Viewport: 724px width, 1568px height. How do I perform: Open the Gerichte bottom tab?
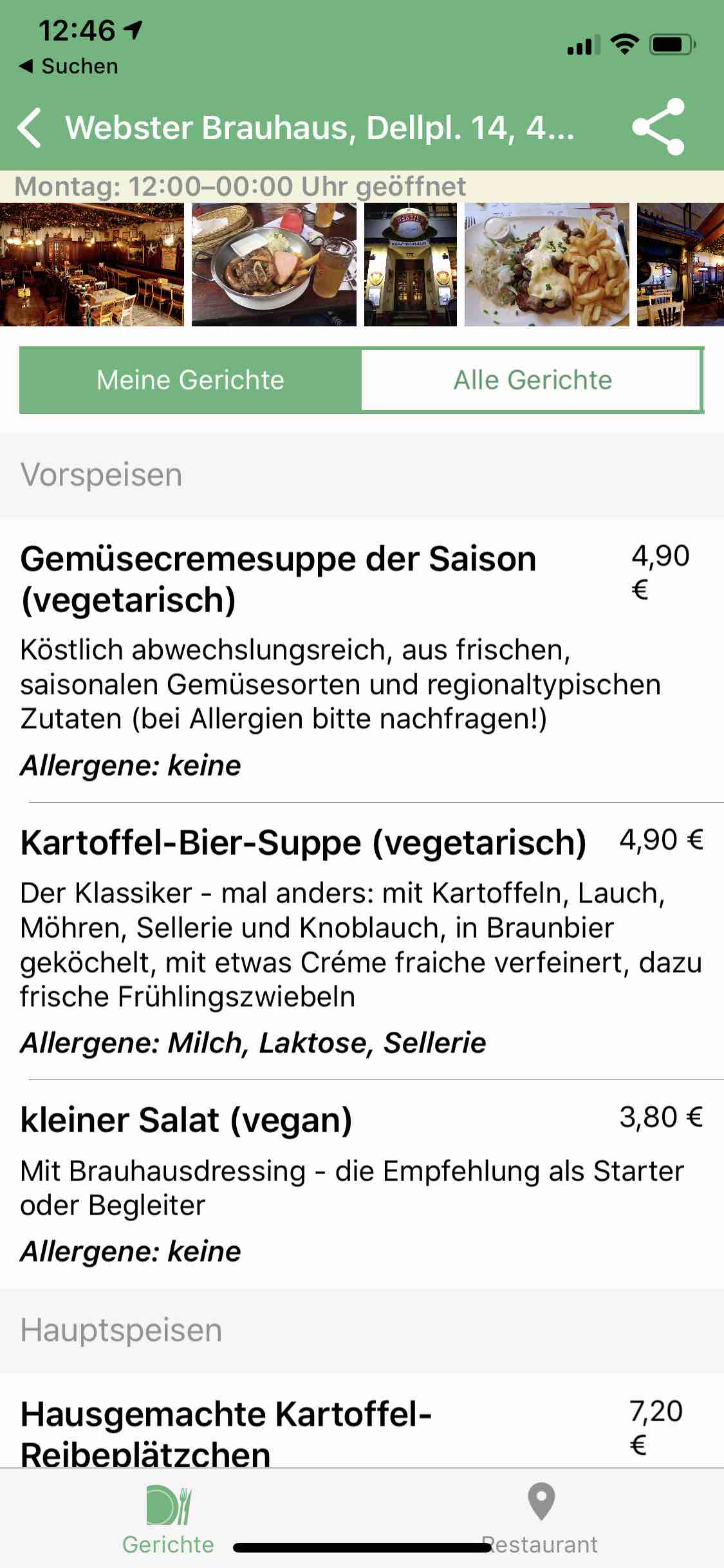168,1519
